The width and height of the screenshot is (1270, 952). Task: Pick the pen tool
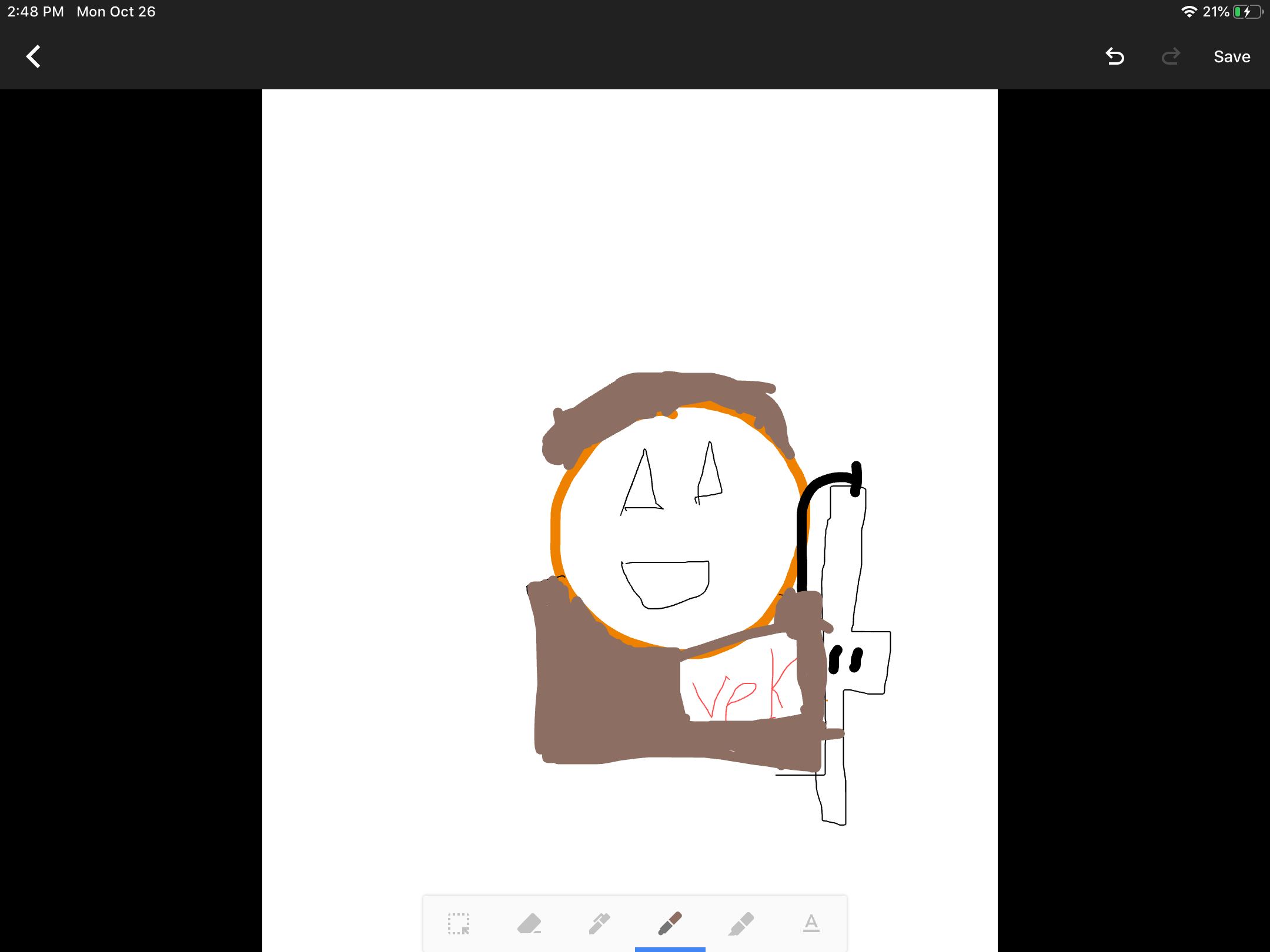pos(600,923)
